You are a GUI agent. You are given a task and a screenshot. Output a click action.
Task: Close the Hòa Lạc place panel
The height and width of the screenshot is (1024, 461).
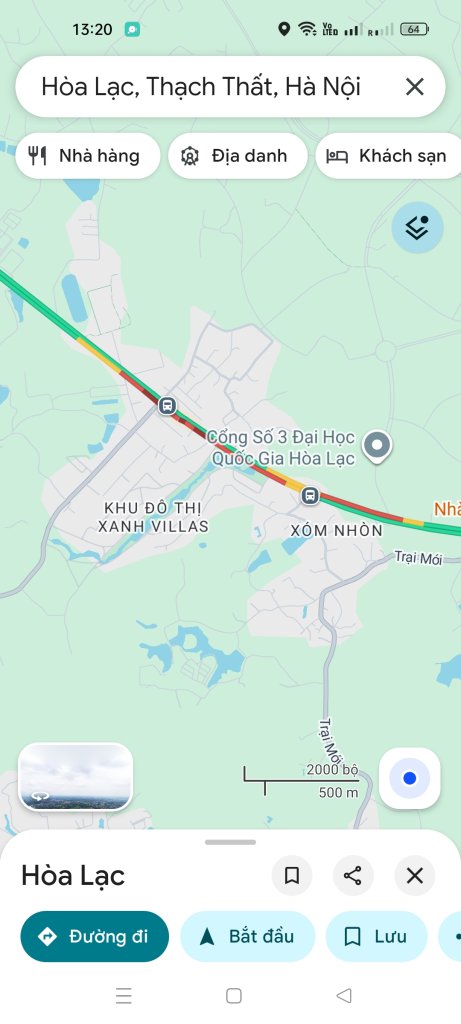415,876
